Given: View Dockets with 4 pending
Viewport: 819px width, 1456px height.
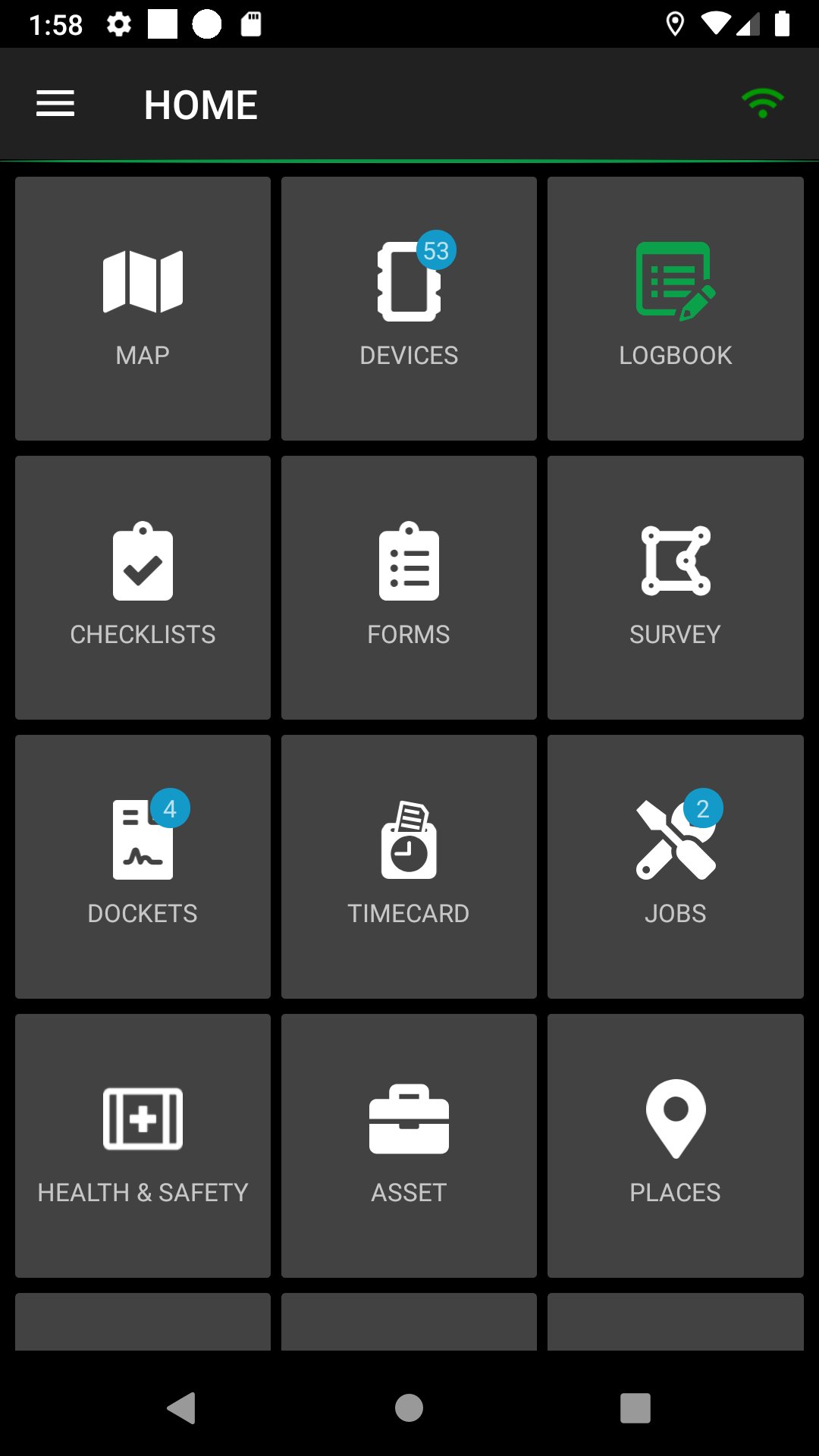Looking at the screenshot, I should pyautogui.click(x=143, y=867).
